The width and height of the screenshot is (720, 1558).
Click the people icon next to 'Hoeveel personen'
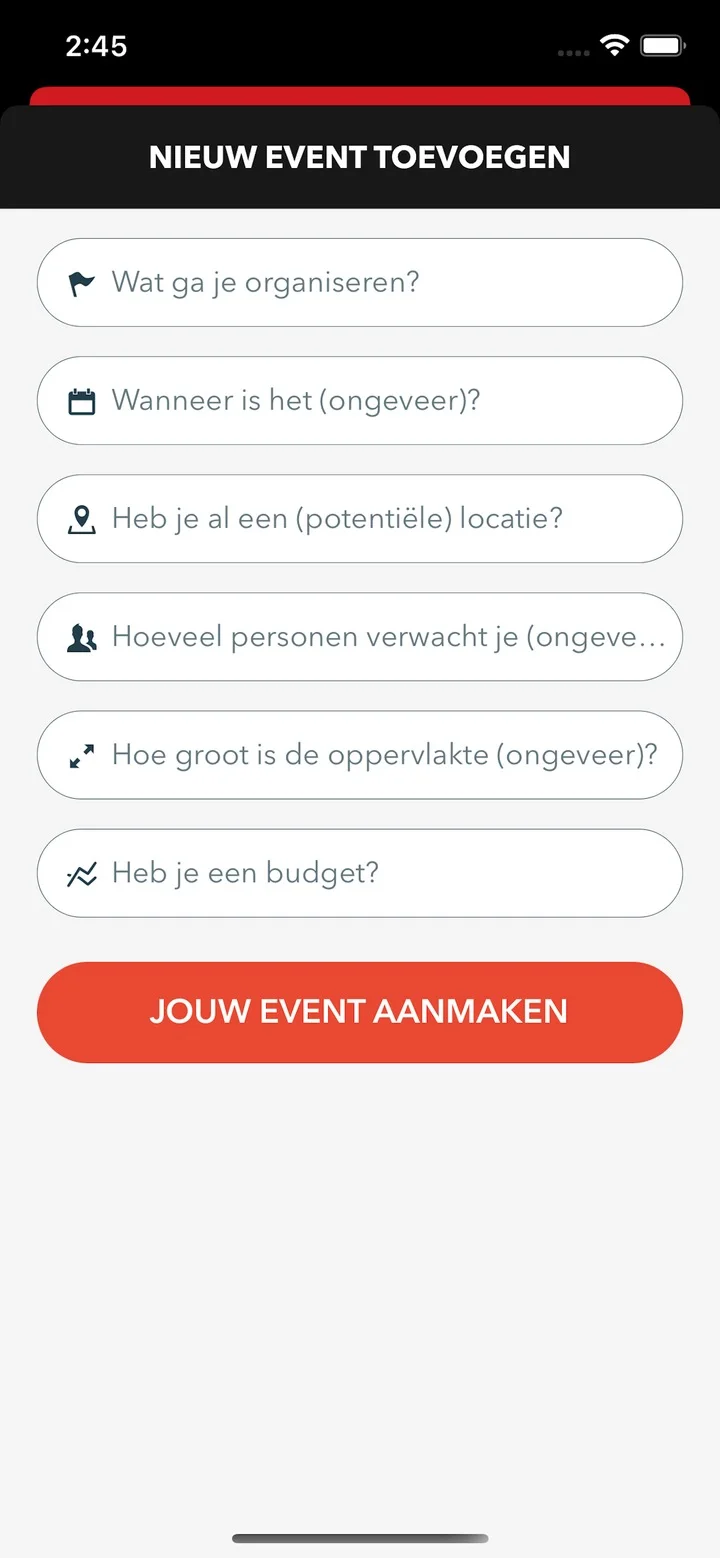coord(84,636)
